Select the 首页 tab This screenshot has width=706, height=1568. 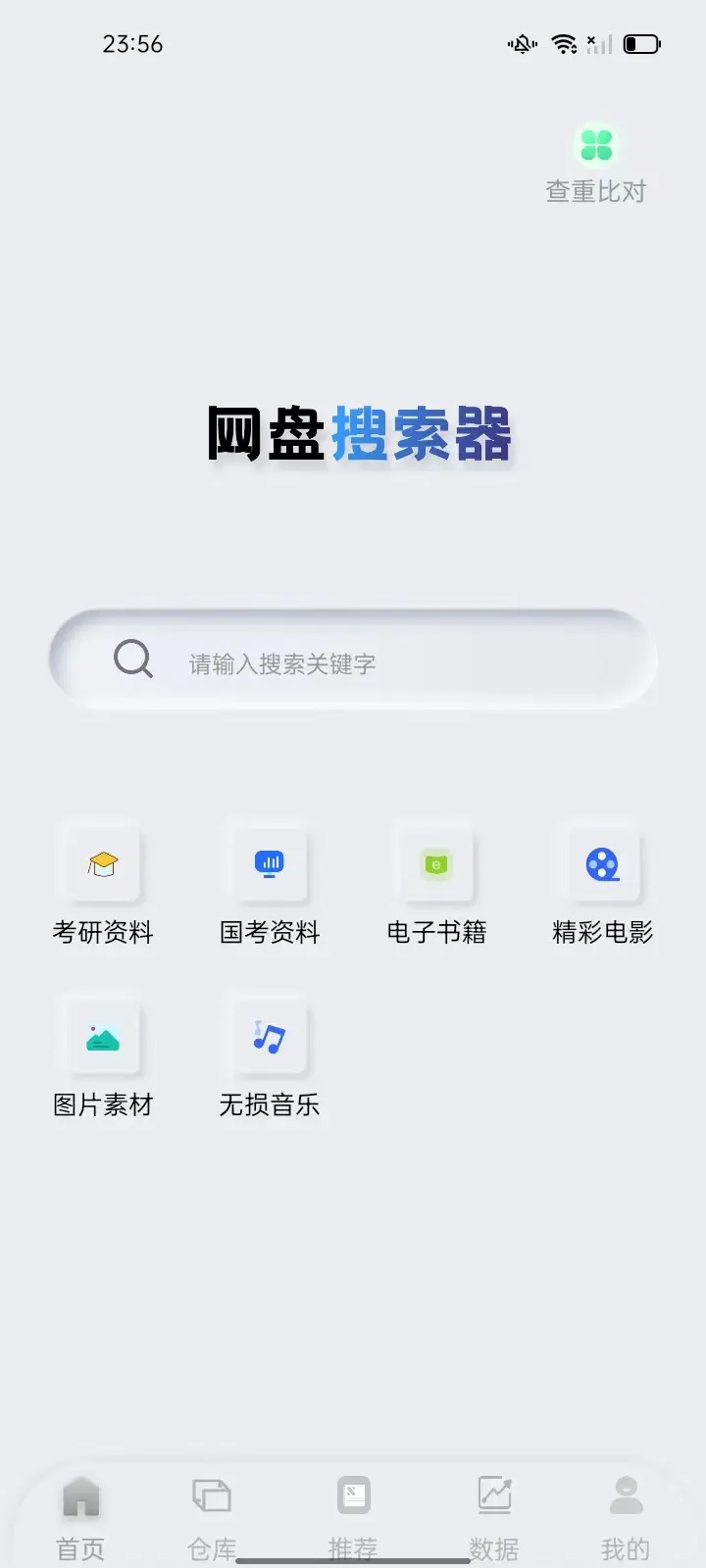[x=80, y=1515]
